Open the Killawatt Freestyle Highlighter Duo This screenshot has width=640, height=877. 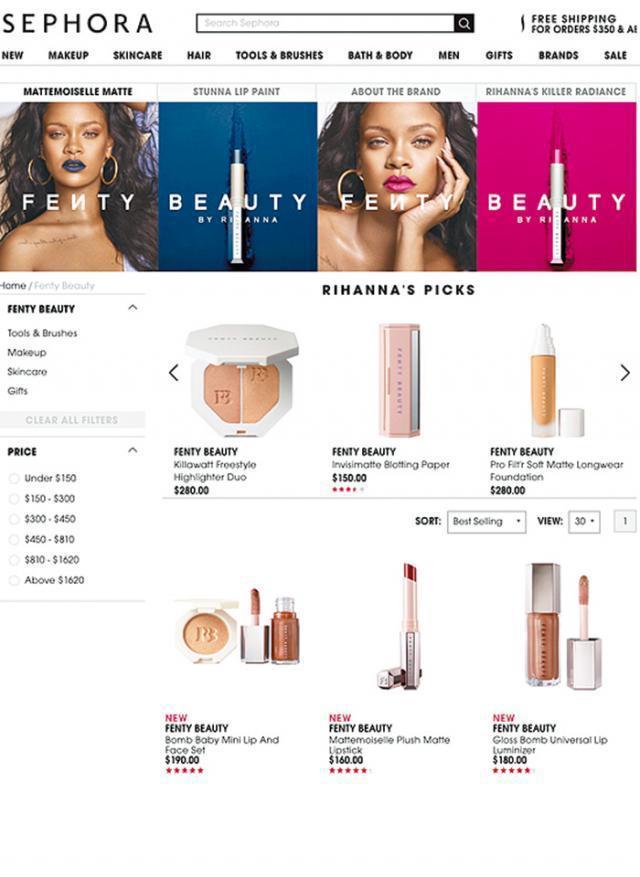[x=241, y=372]
